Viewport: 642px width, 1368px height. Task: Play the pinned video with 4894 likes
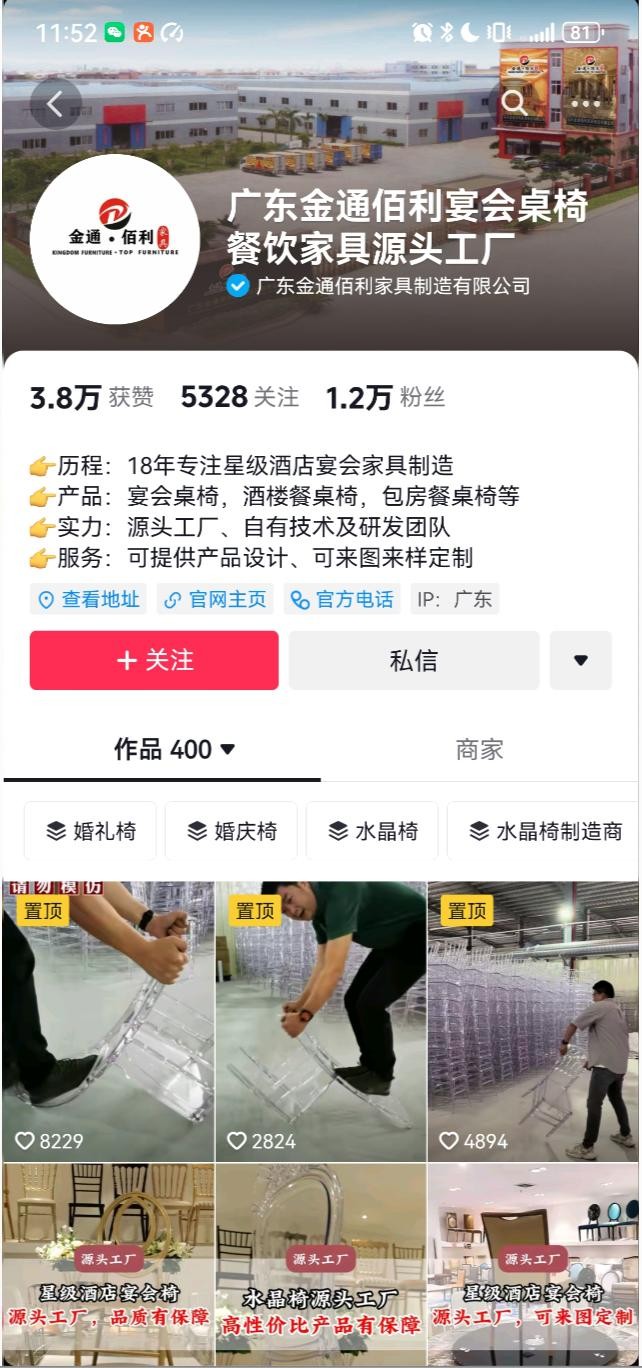pos(533,1020)
